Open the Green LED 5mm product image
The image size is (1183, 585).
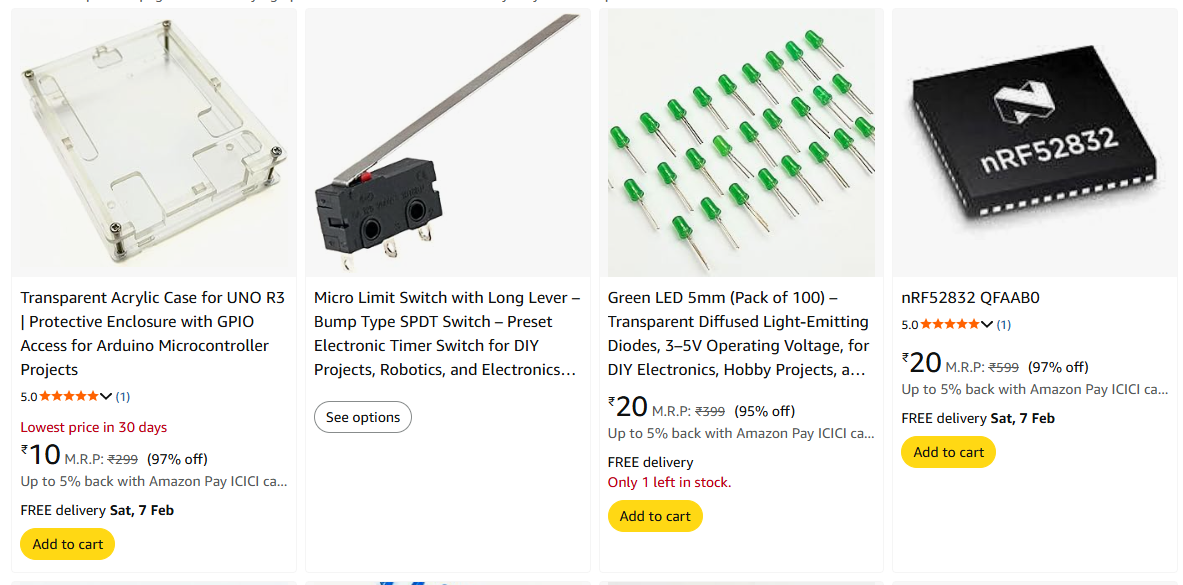point(741,143)
